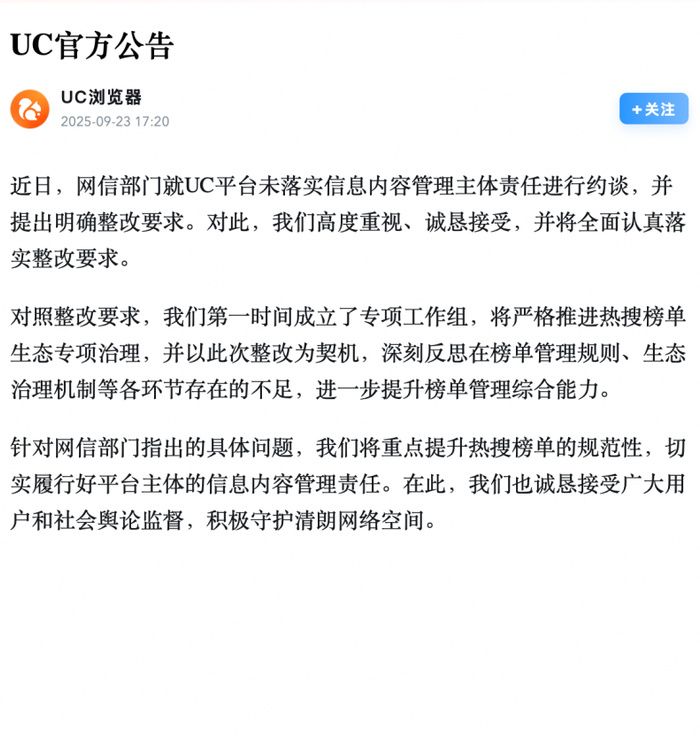Screen dimensions: 700x736
Task: Follow the UC浏览器 account
Action: click(x=653, y=109)
